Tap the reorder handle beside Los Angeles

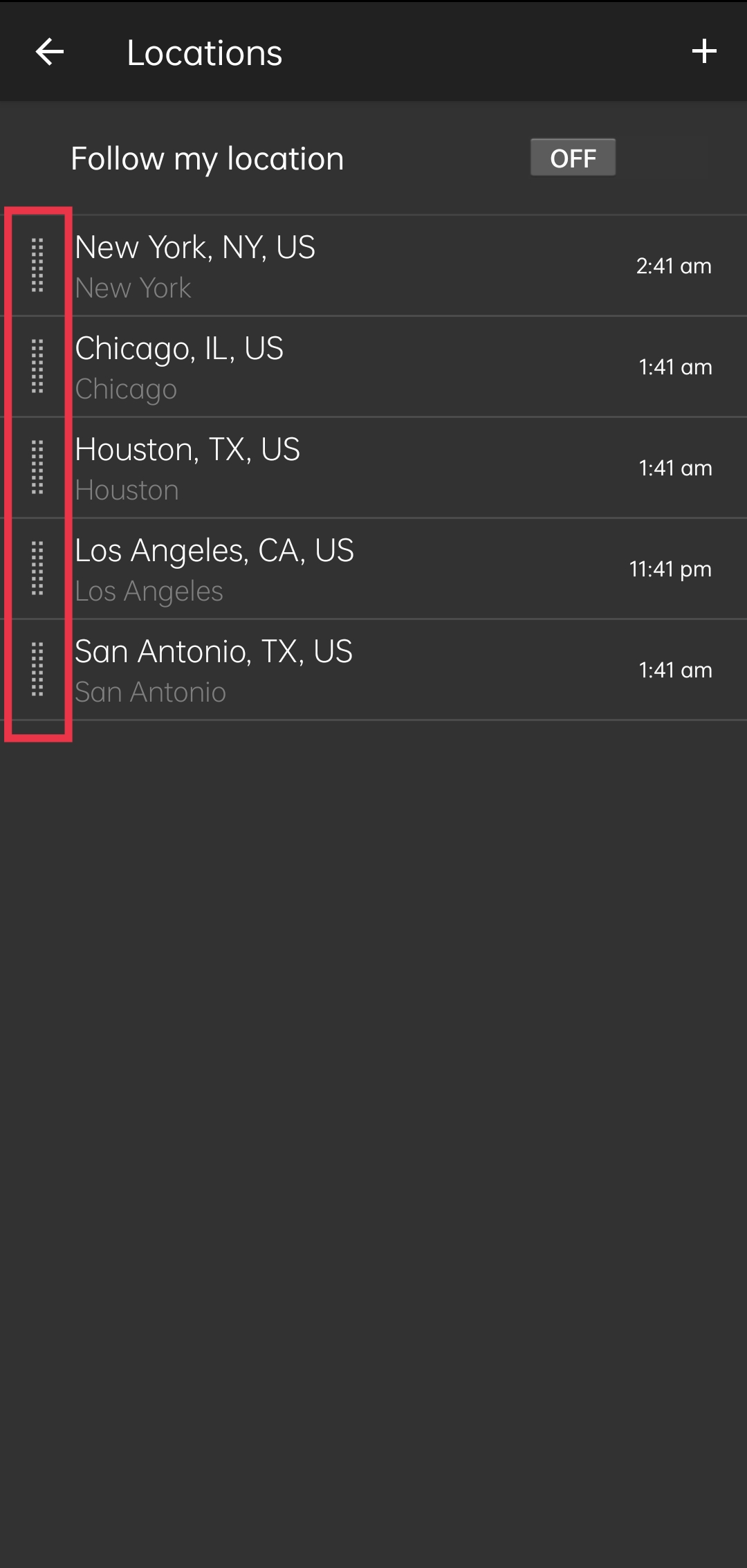coord(37,568)
